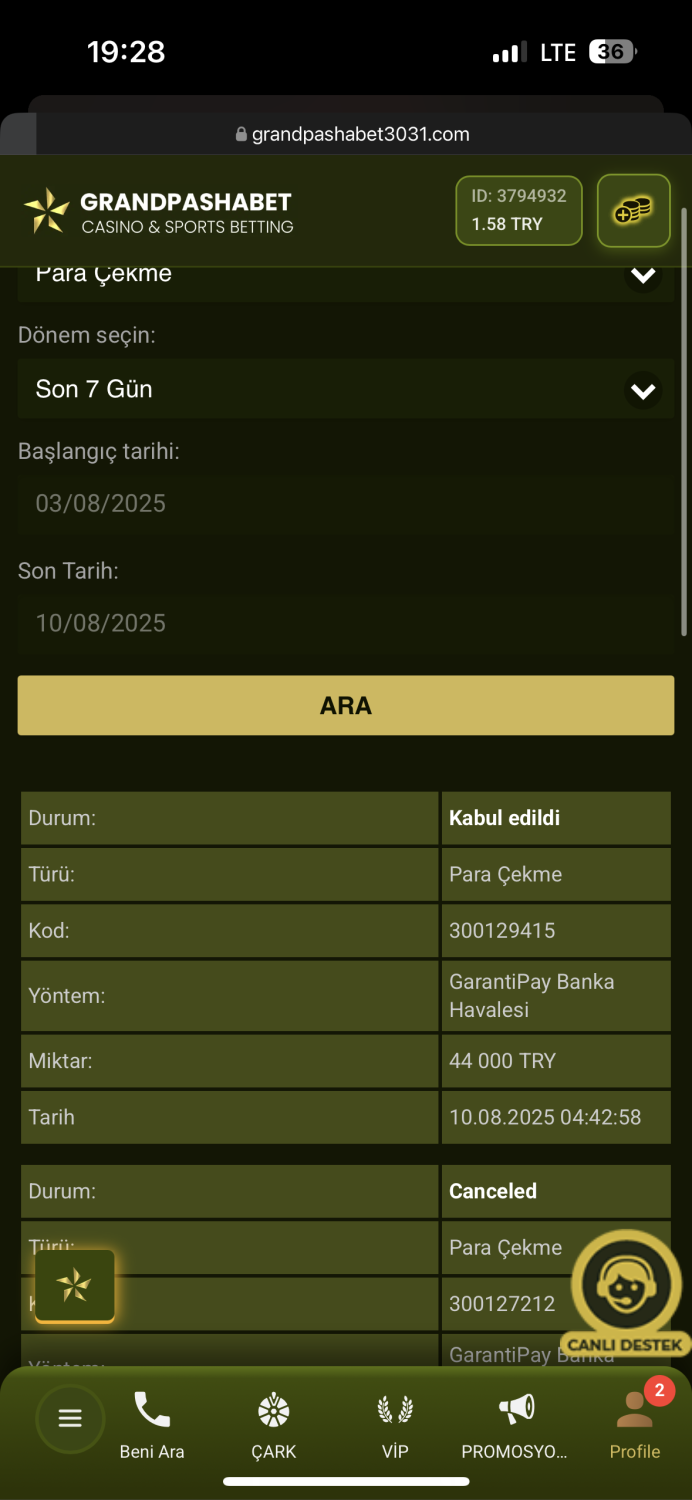The image size is (692, 1500).
Task: Open the Promosyon promotions tab
Action: pos(514,1425)
